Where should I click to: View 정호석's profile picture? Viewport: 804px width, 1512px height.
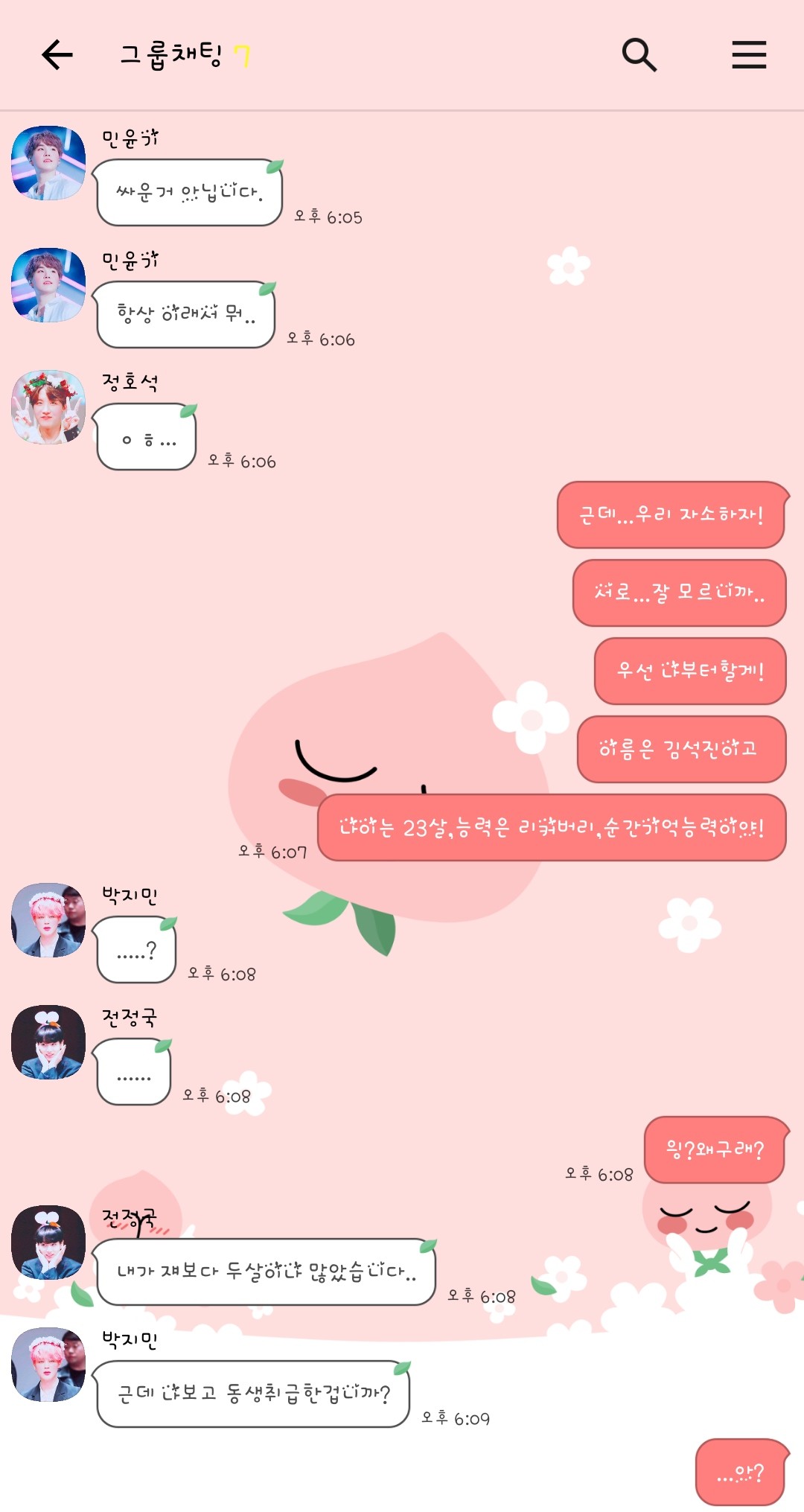(48, 407)
